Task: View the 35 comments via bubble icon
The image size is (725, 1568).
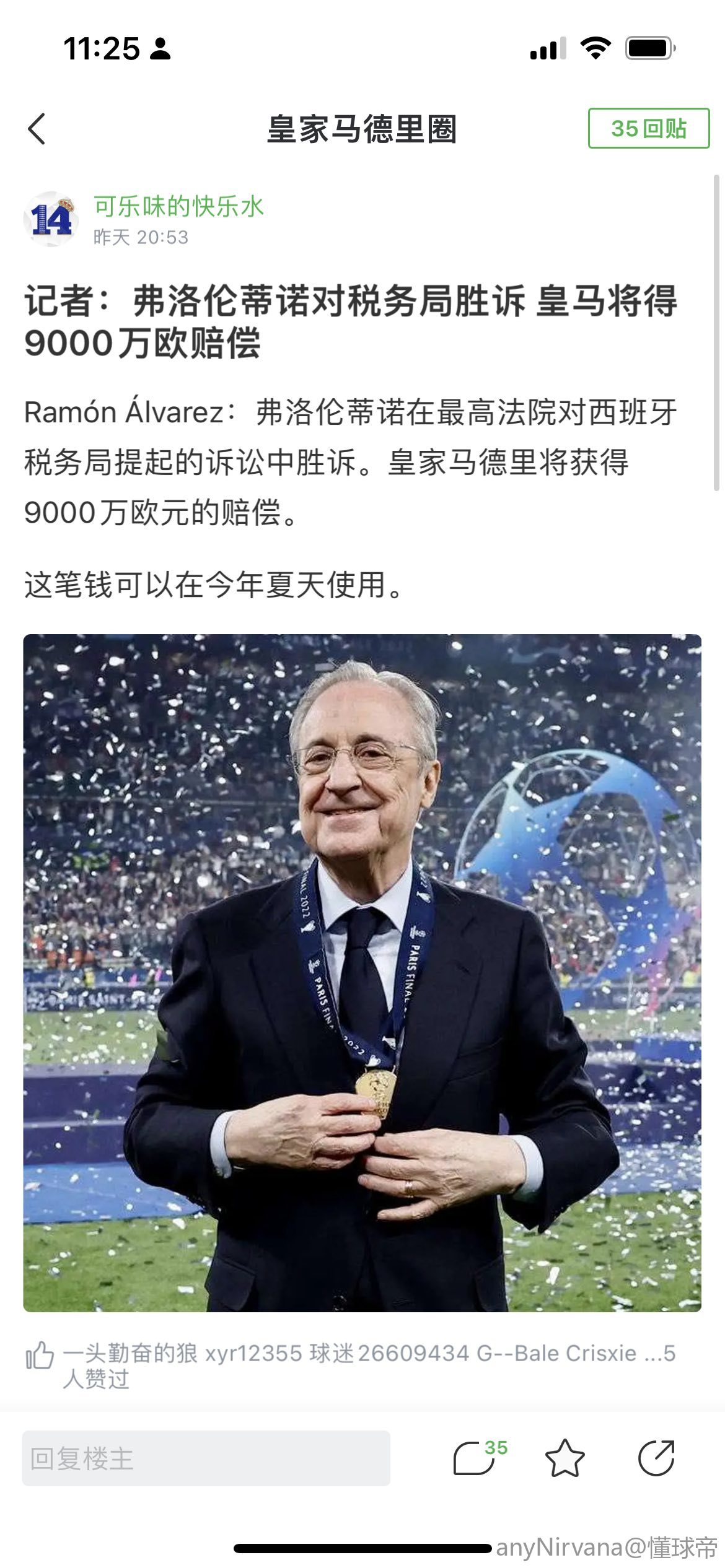Action: point(476,1458)
